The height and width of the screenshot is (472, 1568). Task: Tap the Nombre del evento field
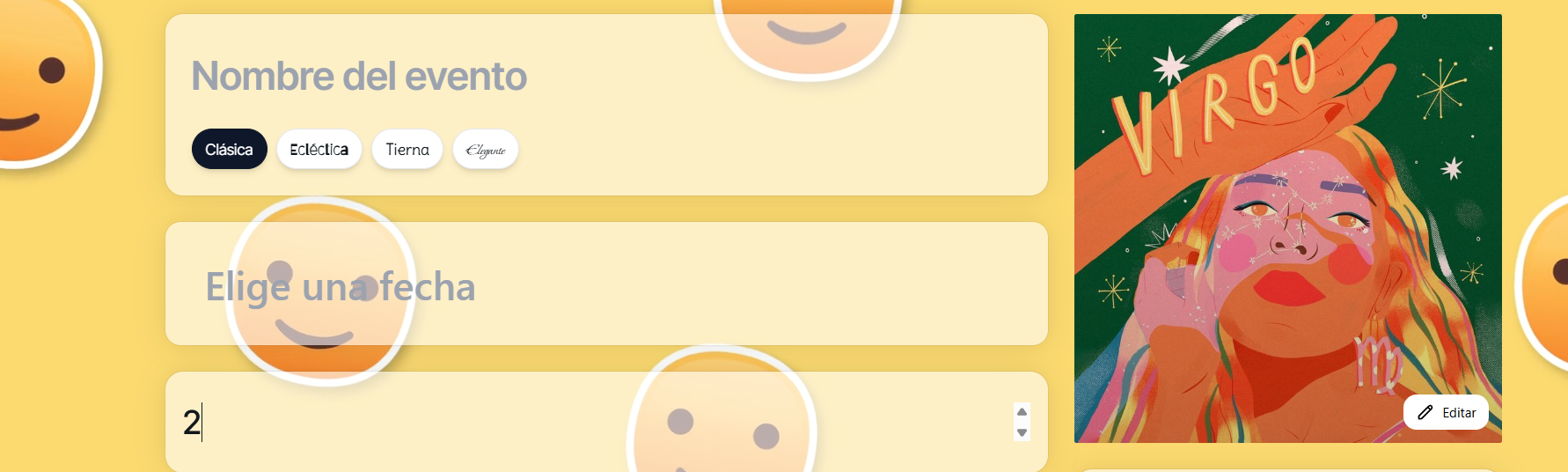358,76
